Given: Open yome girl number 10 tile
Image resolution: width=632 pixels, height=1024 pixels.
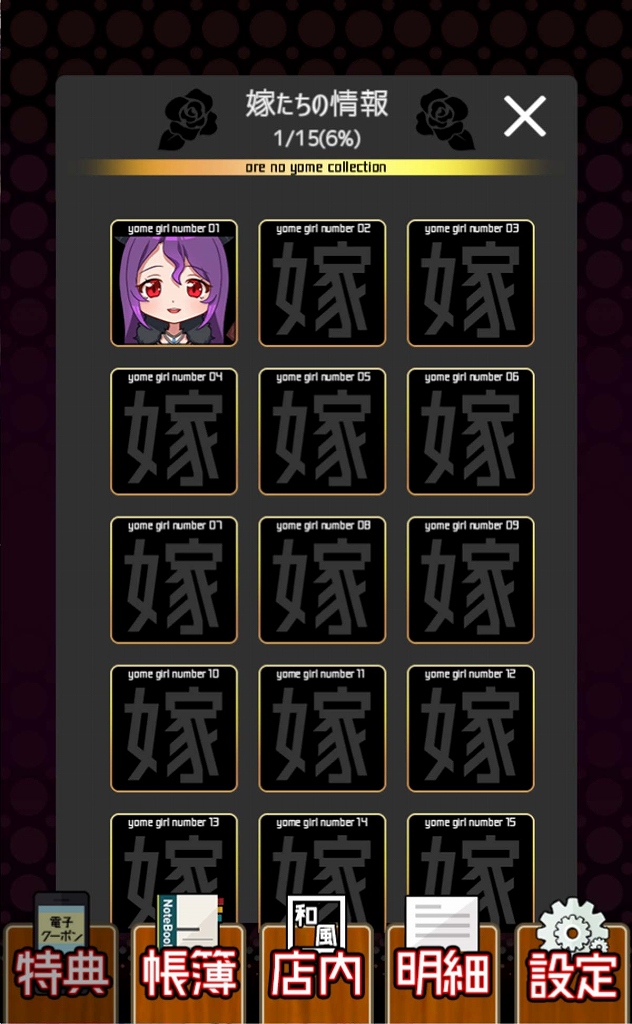Looking at the screenshot, I should tap(174, 728).
